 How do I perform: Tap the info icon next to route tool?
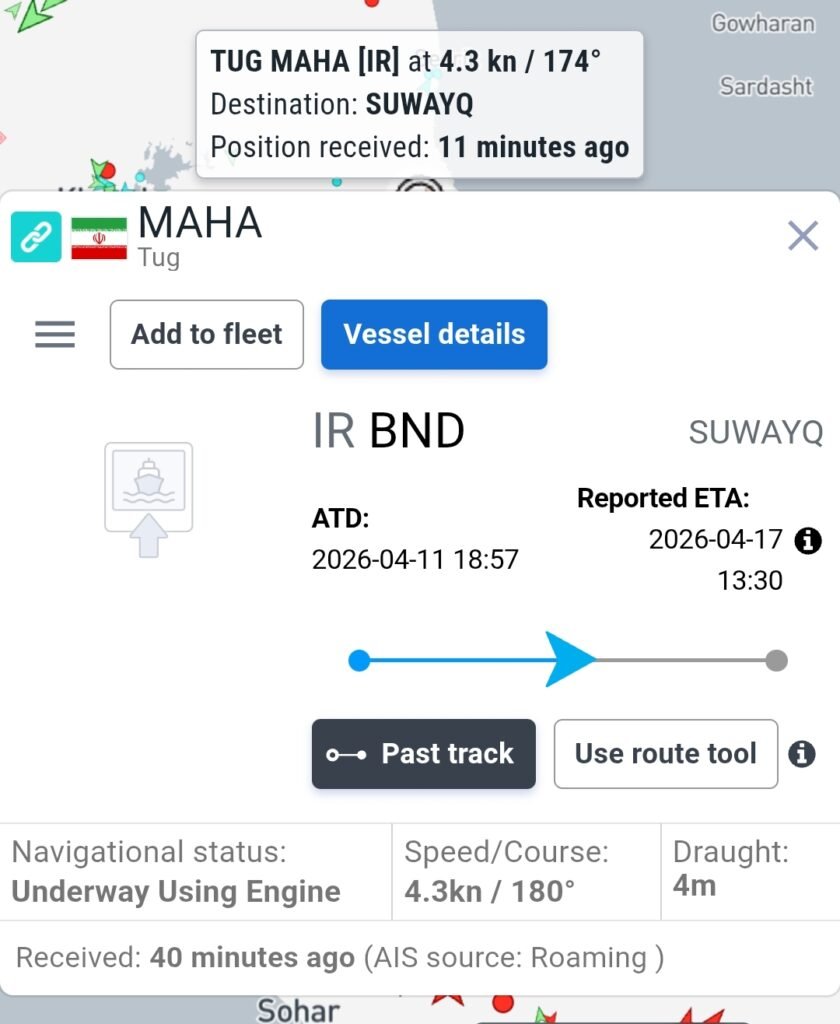tap(802, 754)
